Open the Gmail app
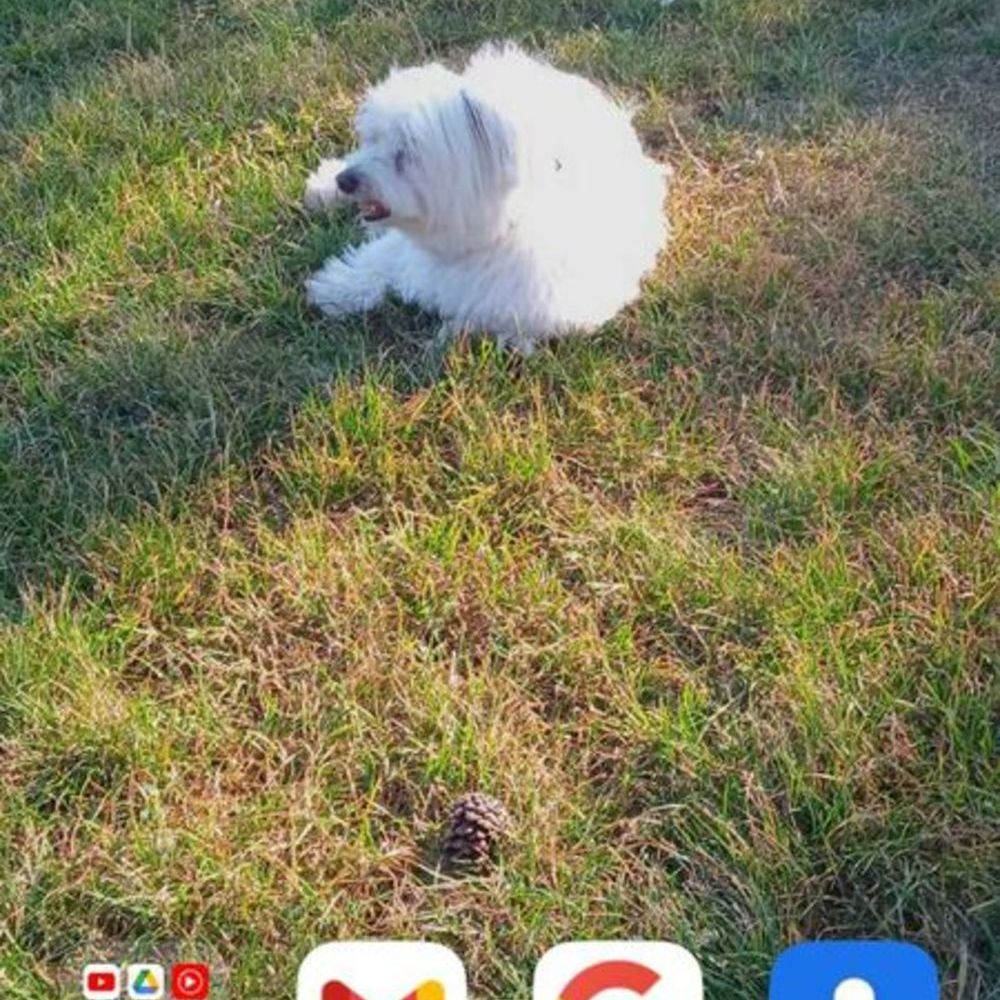Image resolution: width=1000 pixels, height=1000 pixels. [x=382, y=973]
